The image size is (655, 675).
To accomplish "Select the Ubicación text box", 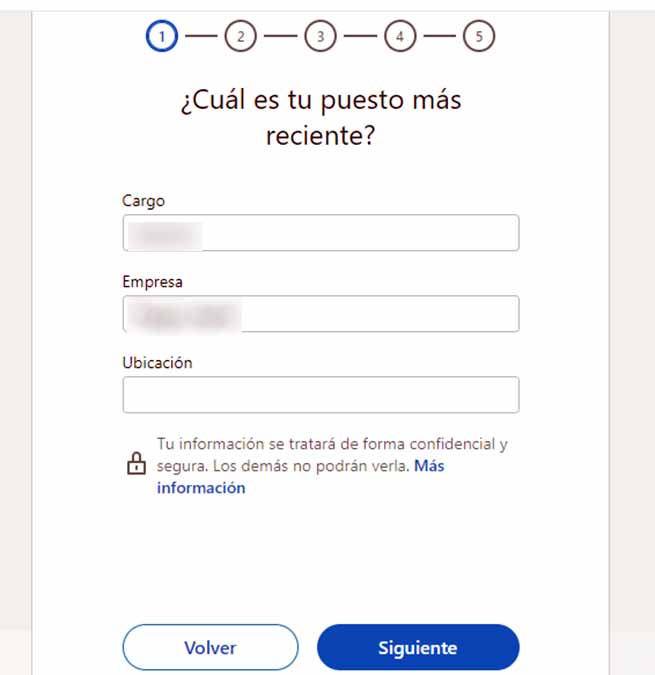I will click(x=320, y=395).
